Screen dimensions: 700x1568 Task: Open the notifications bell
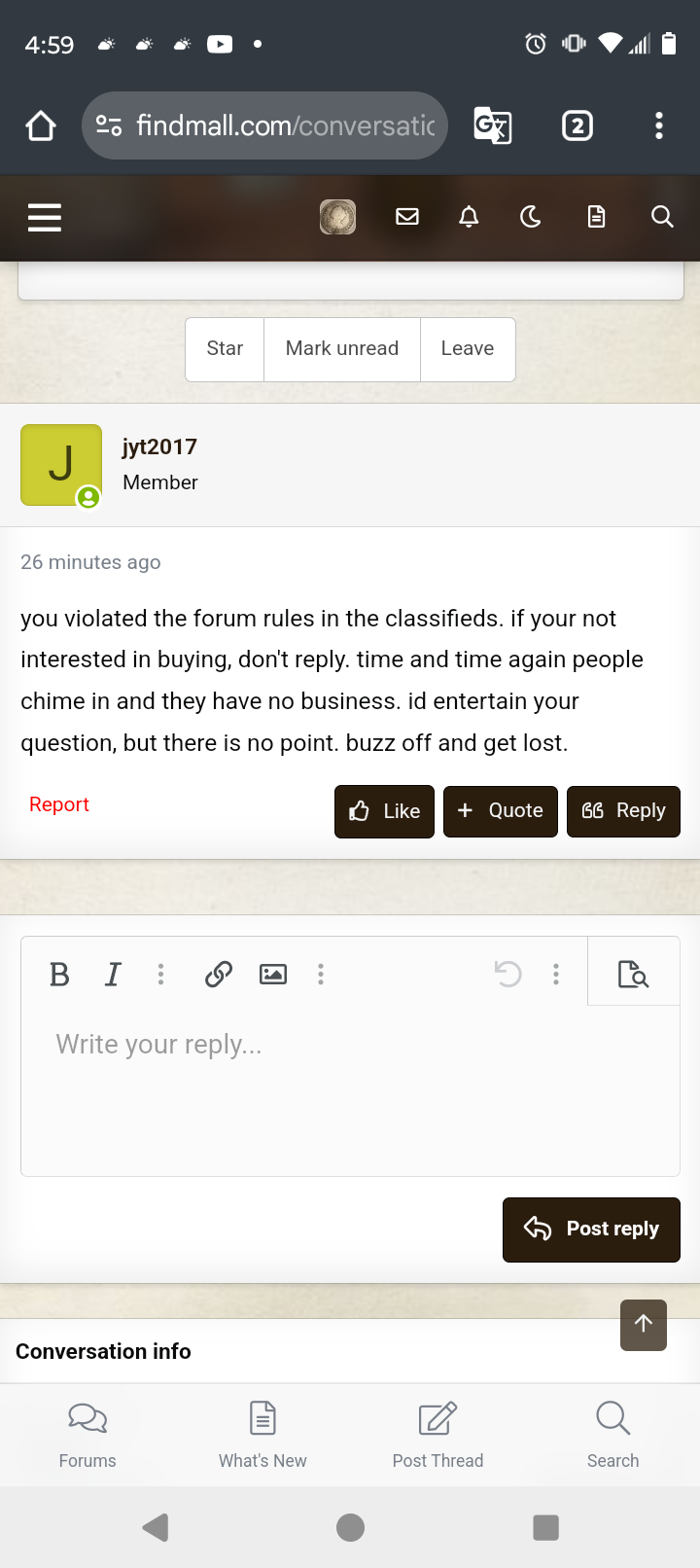[469, 217]
